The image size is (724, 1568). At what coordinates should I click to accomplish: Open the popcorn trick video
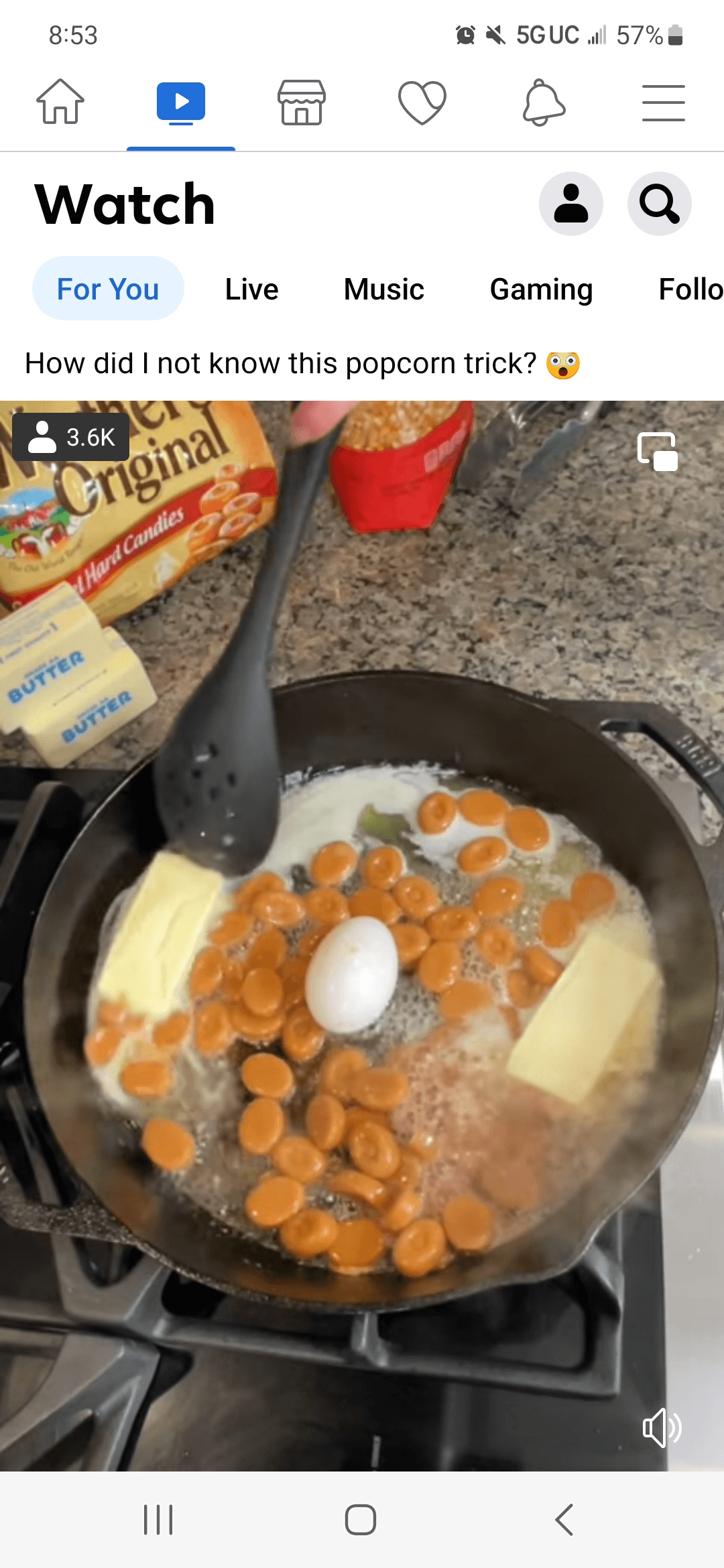click(x=362, y=938)
